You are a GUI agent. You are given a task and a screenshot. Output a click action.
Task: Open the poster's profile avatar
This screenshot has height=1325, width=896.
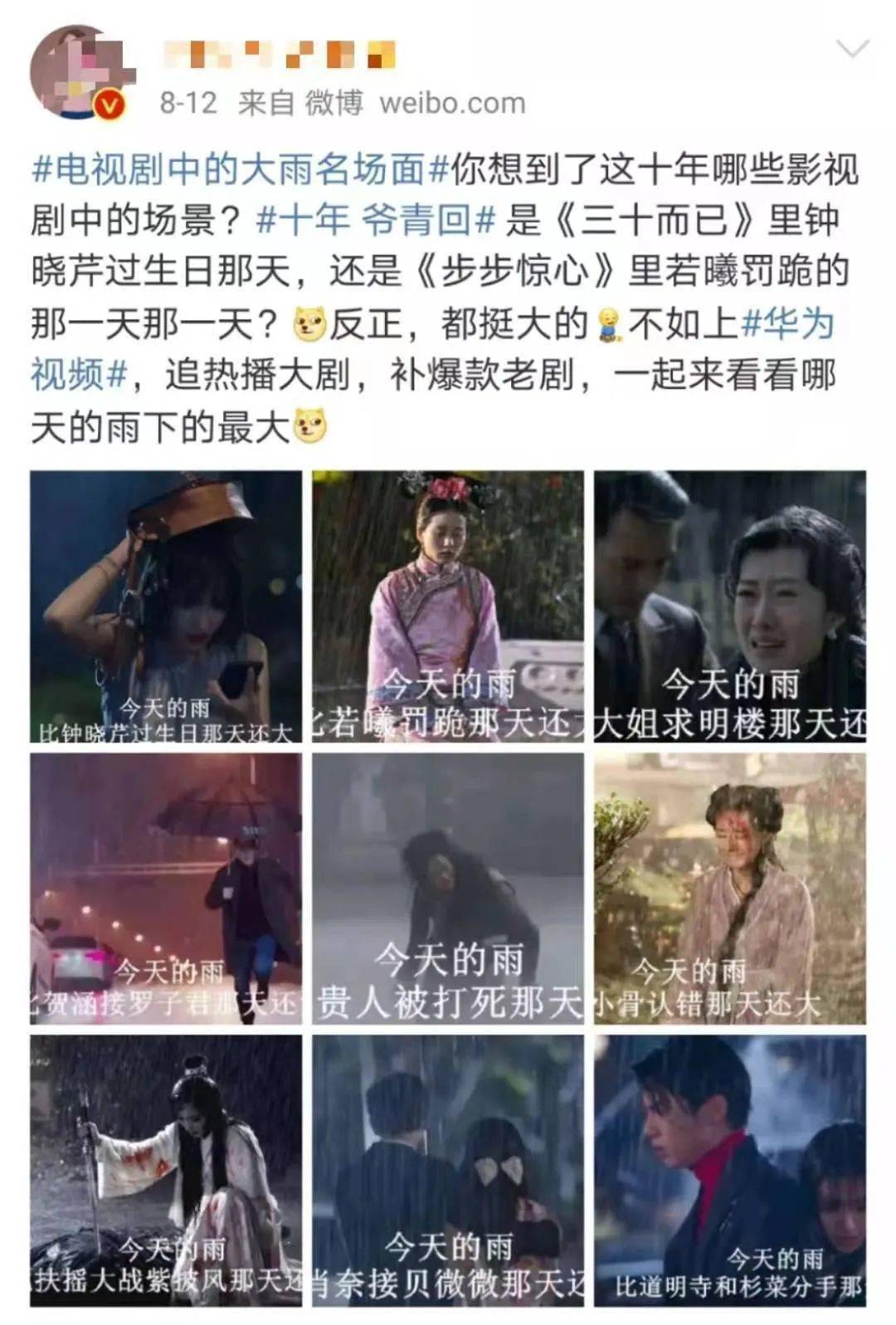point(80,73)
